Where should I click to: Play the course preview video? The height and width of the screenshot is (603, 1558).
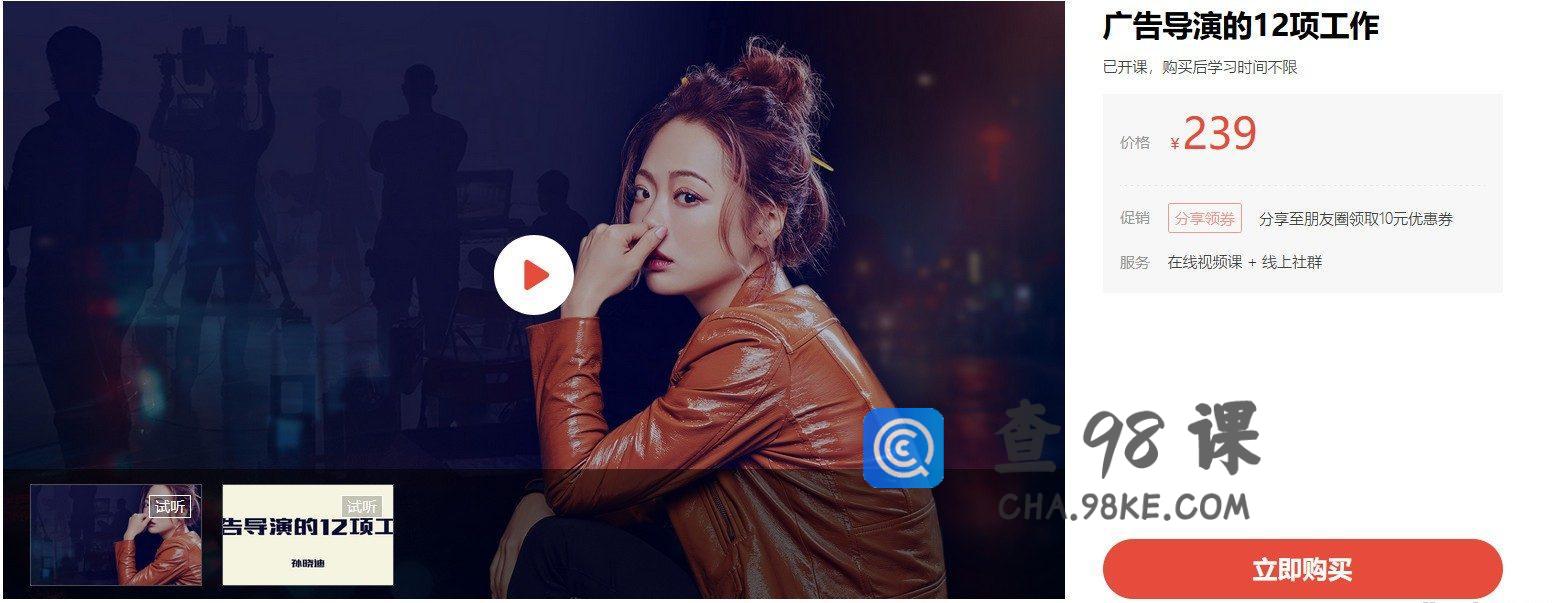[x=533, y=275]
